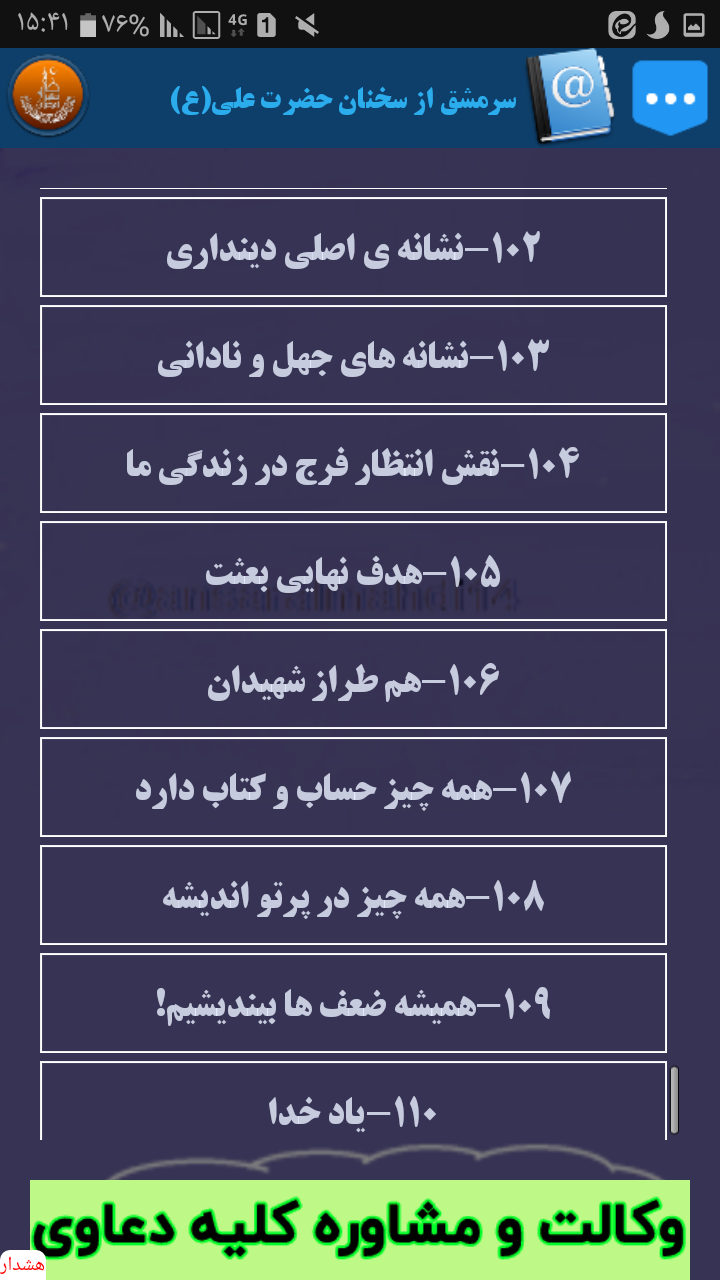Open the address book contact icon
Viewport: 720px width, 1280px height.
click(x=566, y=97)
